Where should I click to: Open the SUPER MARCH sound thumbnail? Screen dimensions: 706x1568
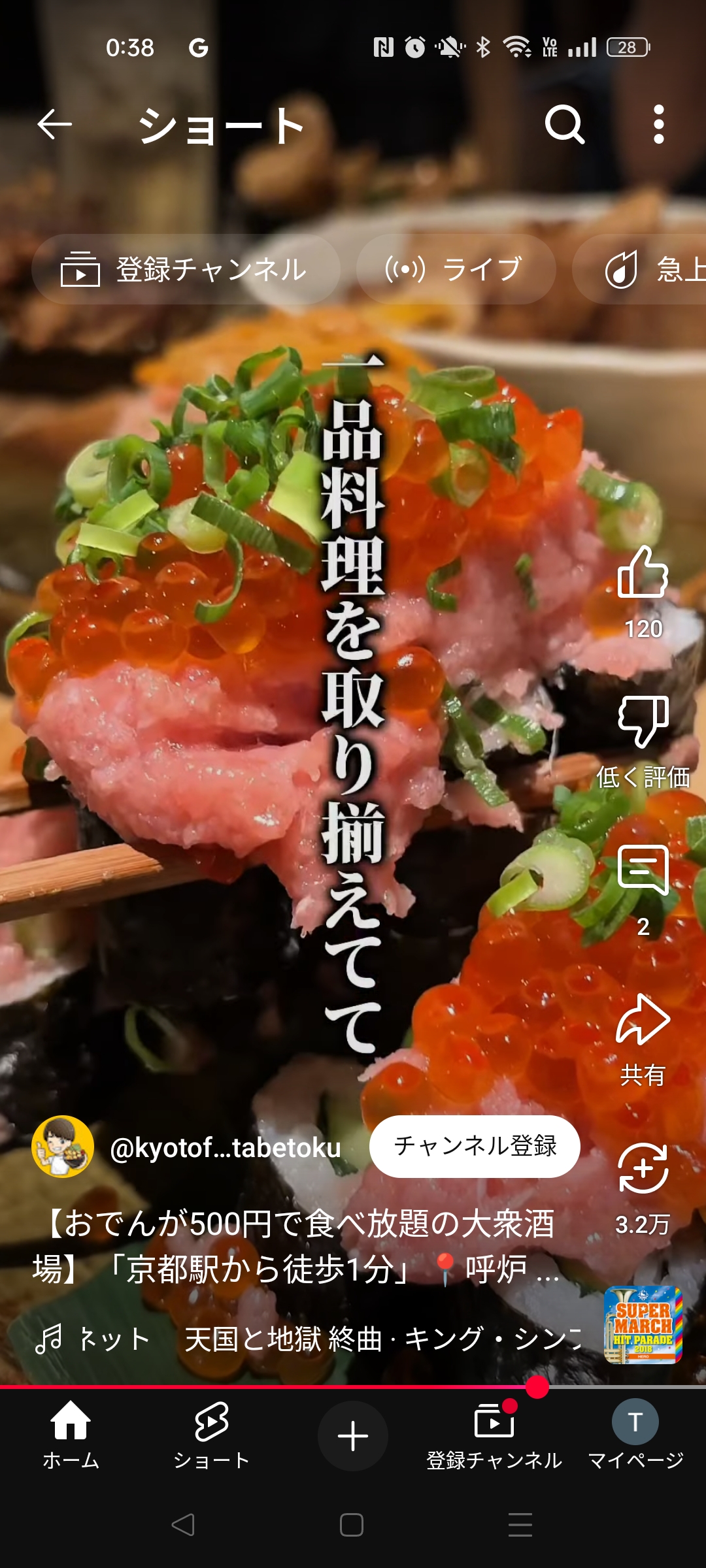pos(643,1325)
